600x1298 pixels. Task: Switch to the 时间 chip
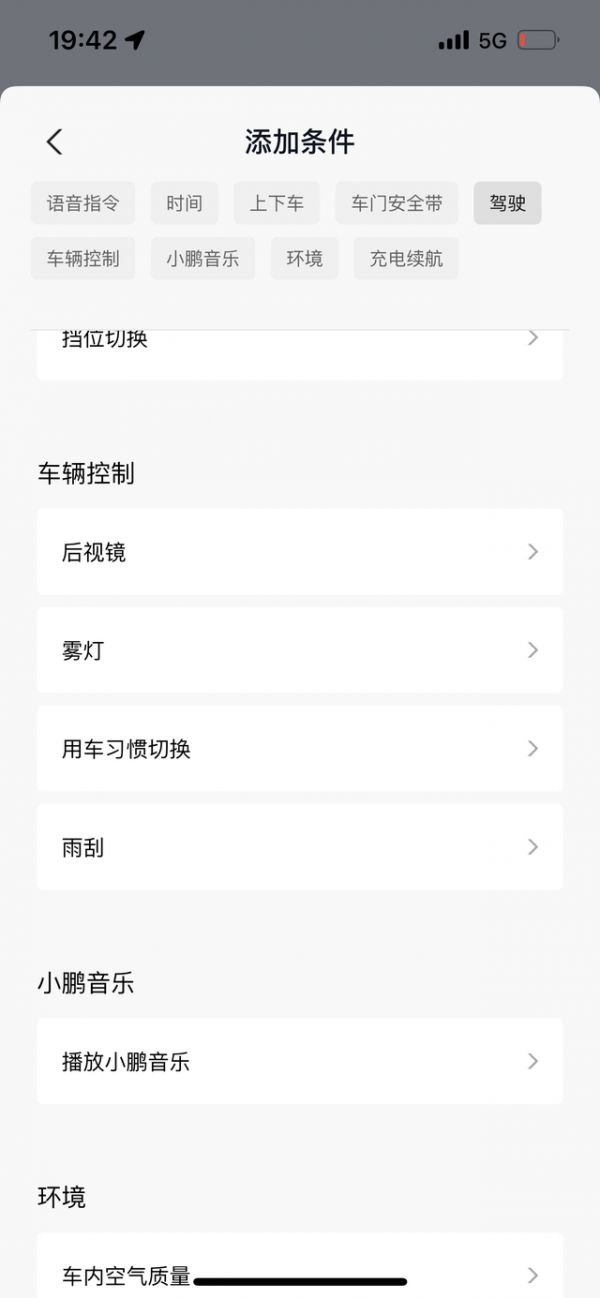coord(184,203)
